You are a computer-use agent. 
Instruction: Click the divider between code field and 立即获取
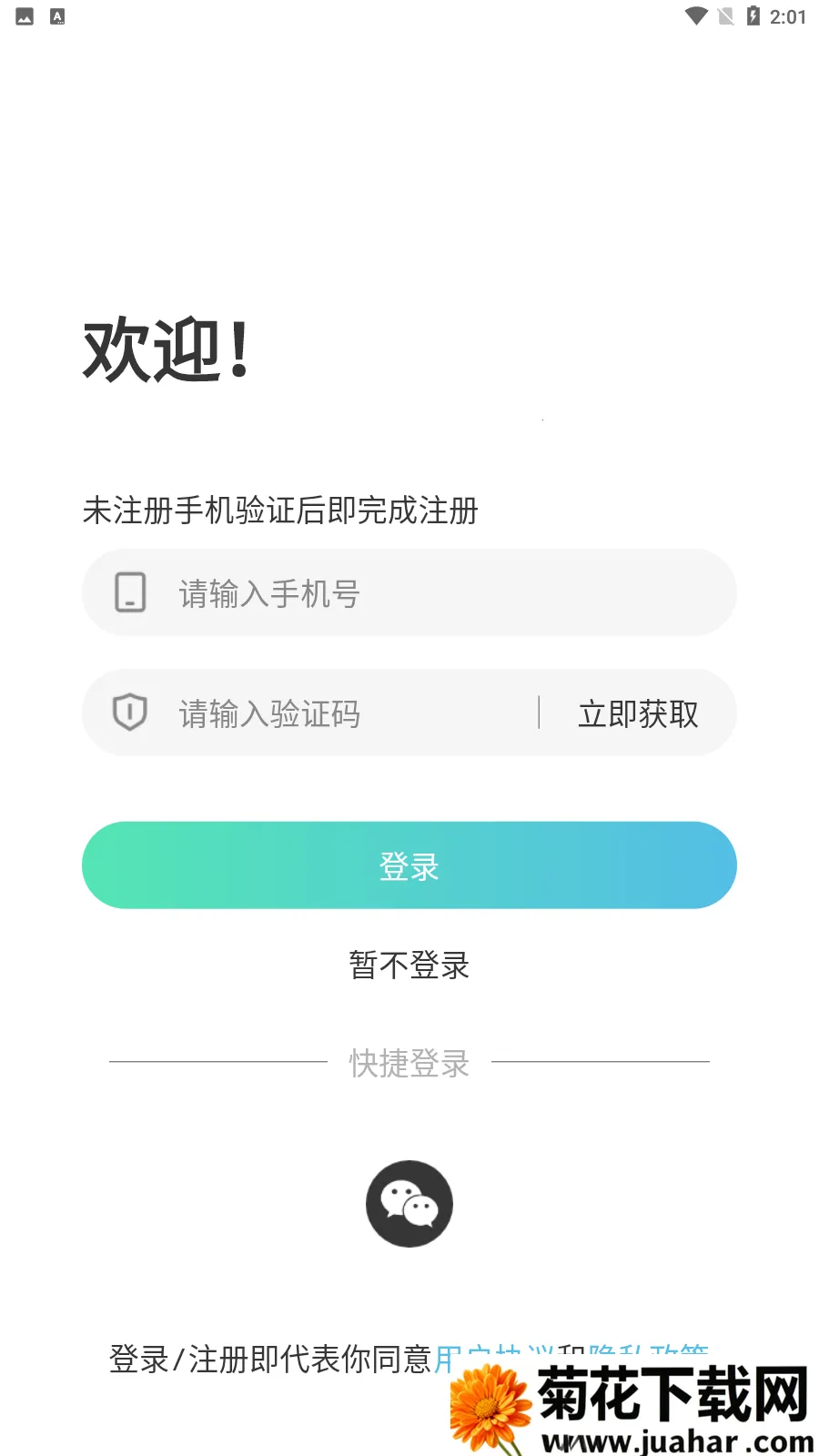(x=540, y=713)
